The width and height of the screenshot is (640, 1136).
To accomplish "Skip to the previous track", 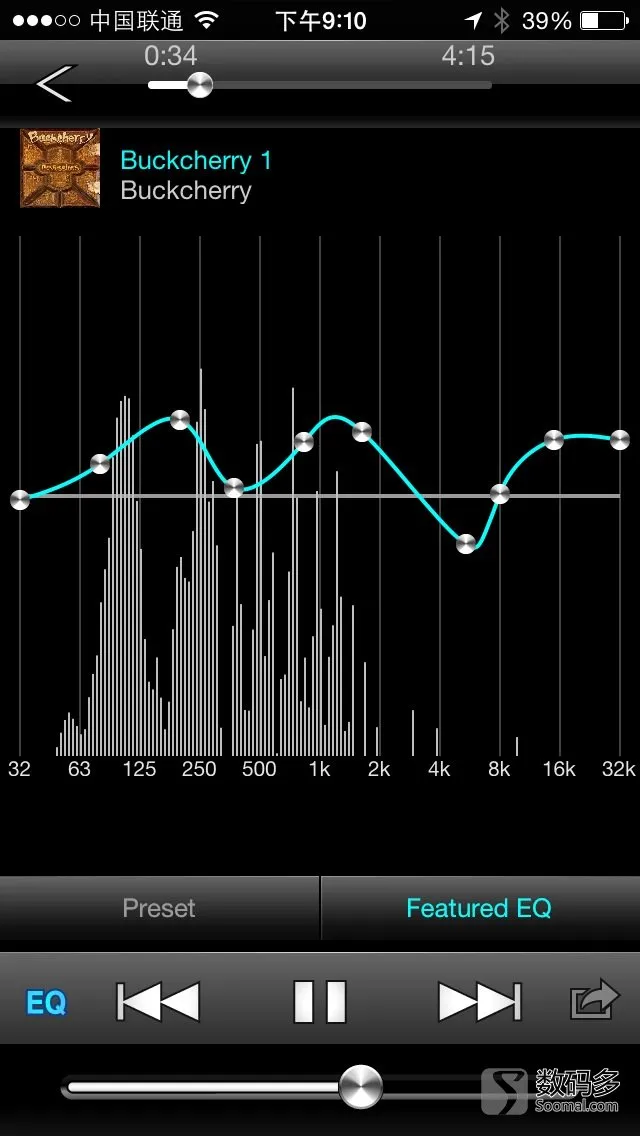I will click(158, 1002).
